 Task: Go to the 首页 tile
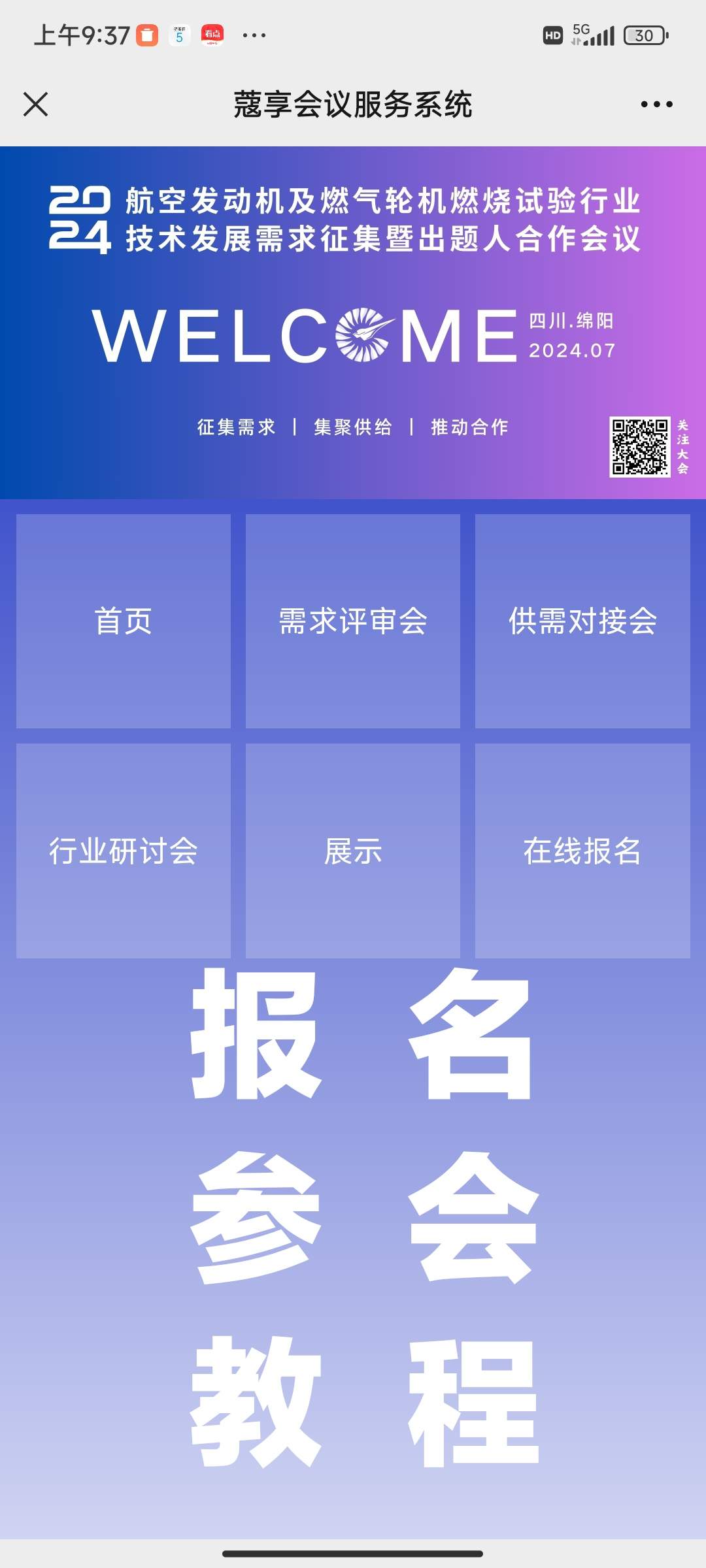click(x=124, y=621)
